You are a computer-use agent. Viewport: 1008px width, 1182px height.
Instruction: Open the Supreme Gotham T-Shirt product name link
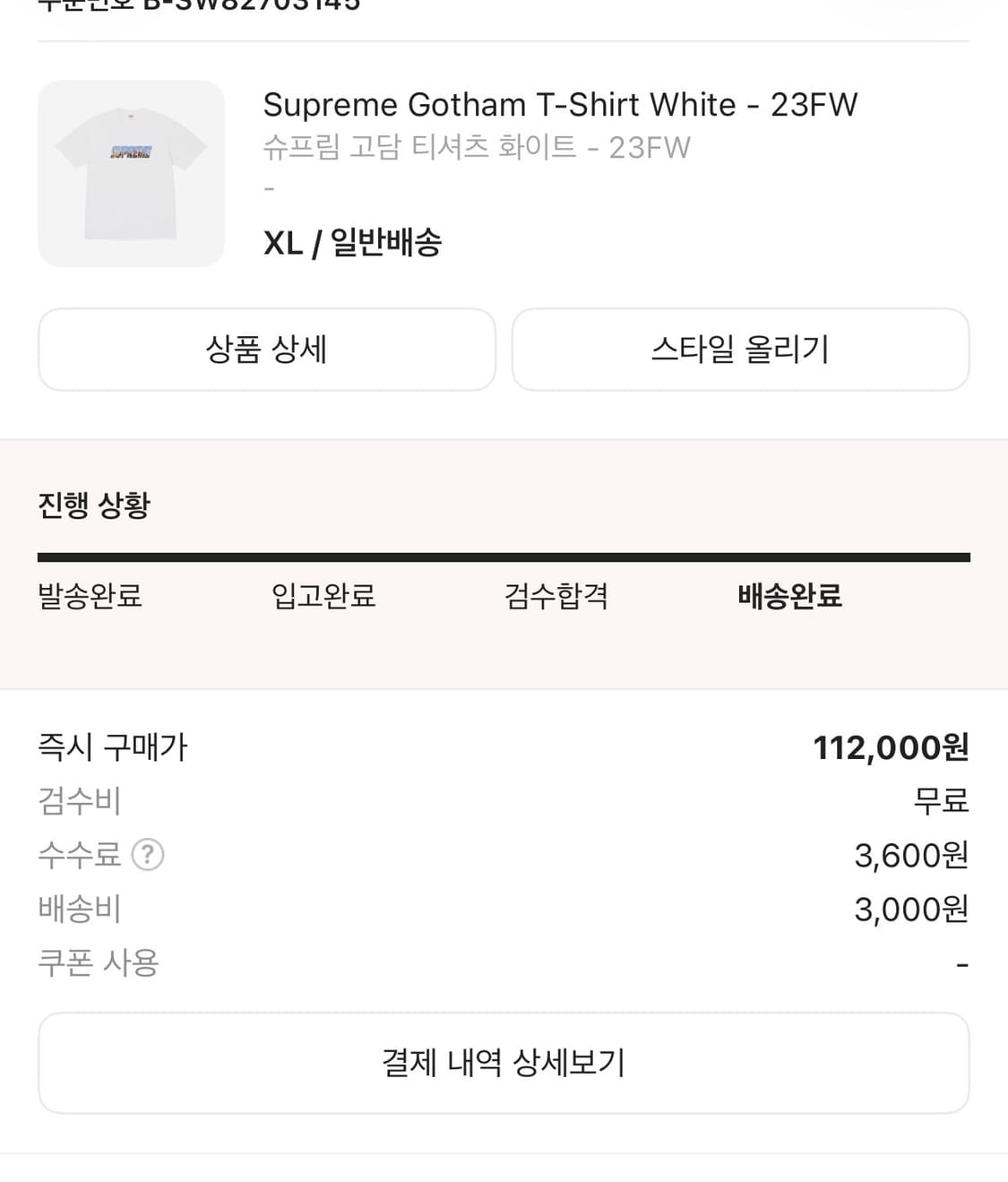[x=560, y=104]
